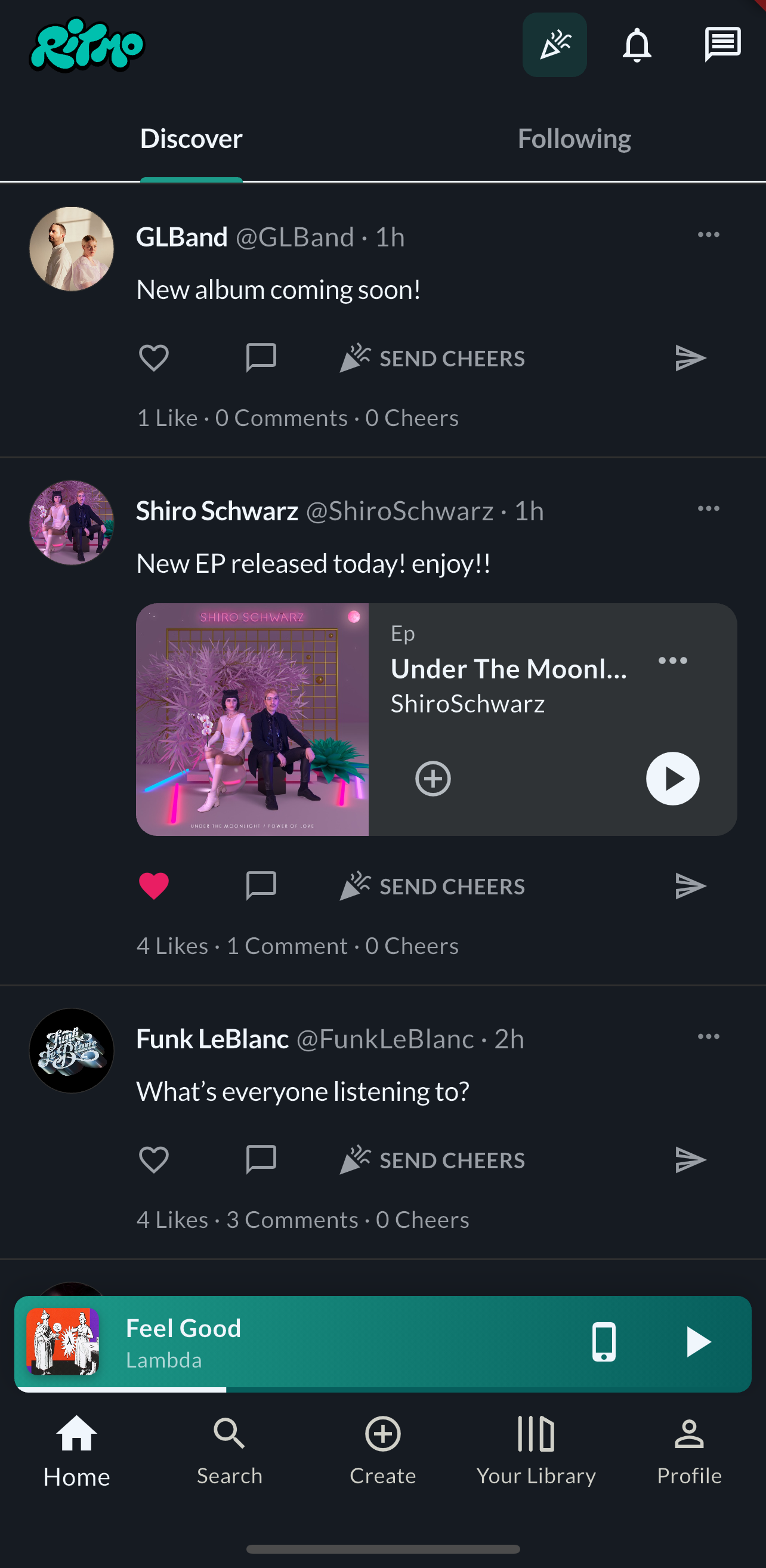
Task: Send cheers to Shiro Schwarz's post
Action: pyautogui.click(x=433, y=885)
